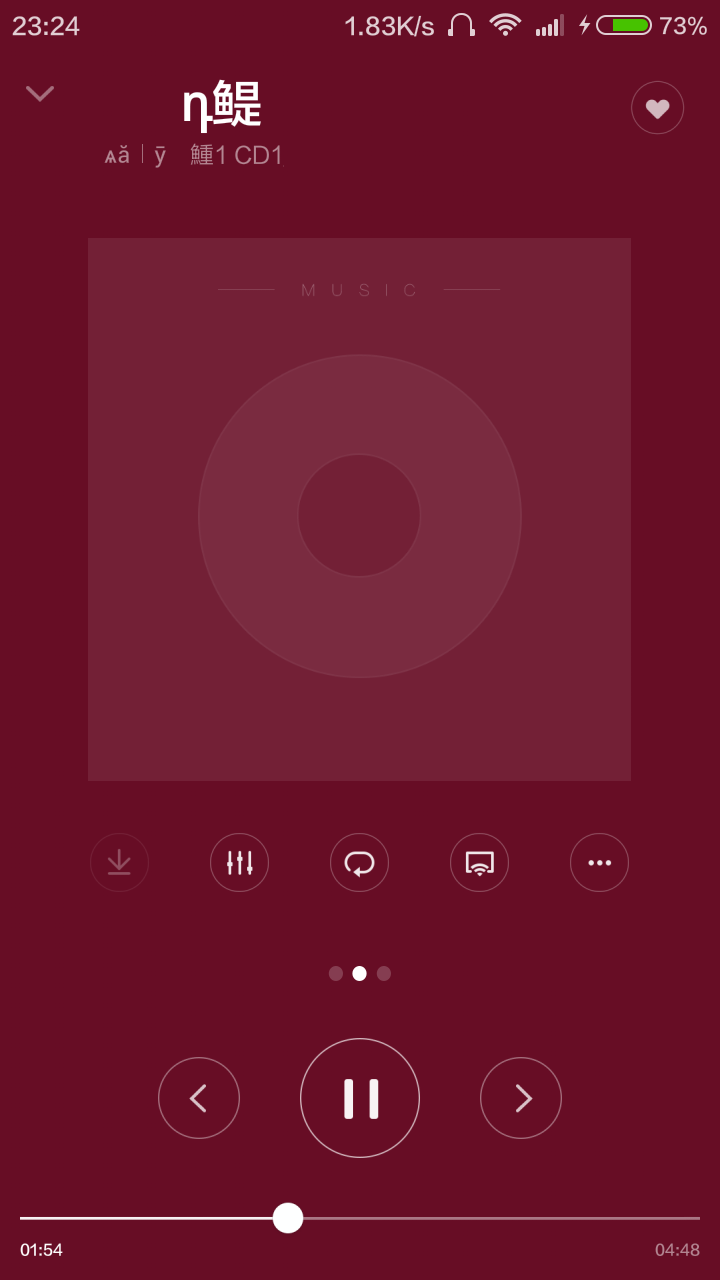The width and height of the screenshot is (720, 1280).
Task: Tap the download icon
Action: [x=119, y=862]
